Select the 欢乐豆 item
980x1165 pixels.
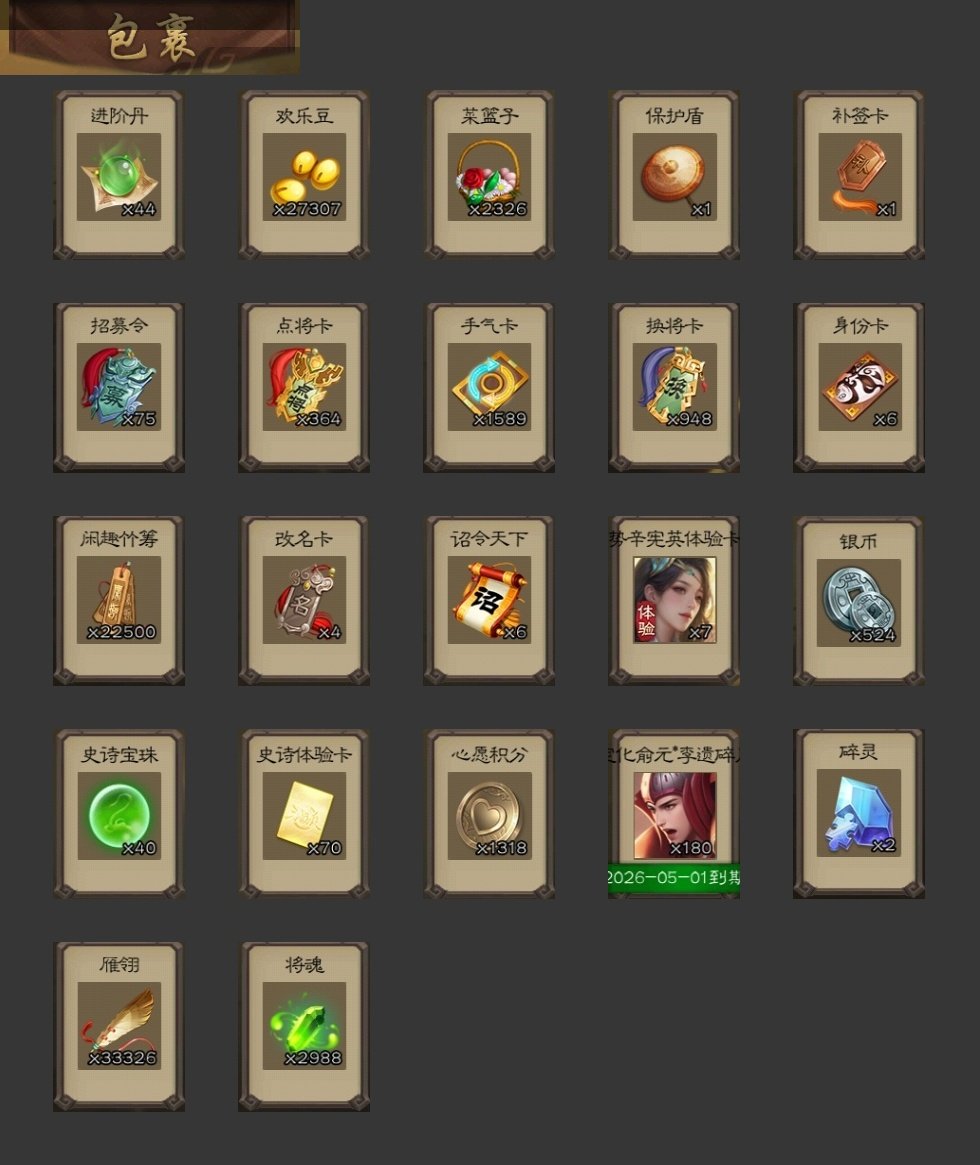click(x=304, y=176)
